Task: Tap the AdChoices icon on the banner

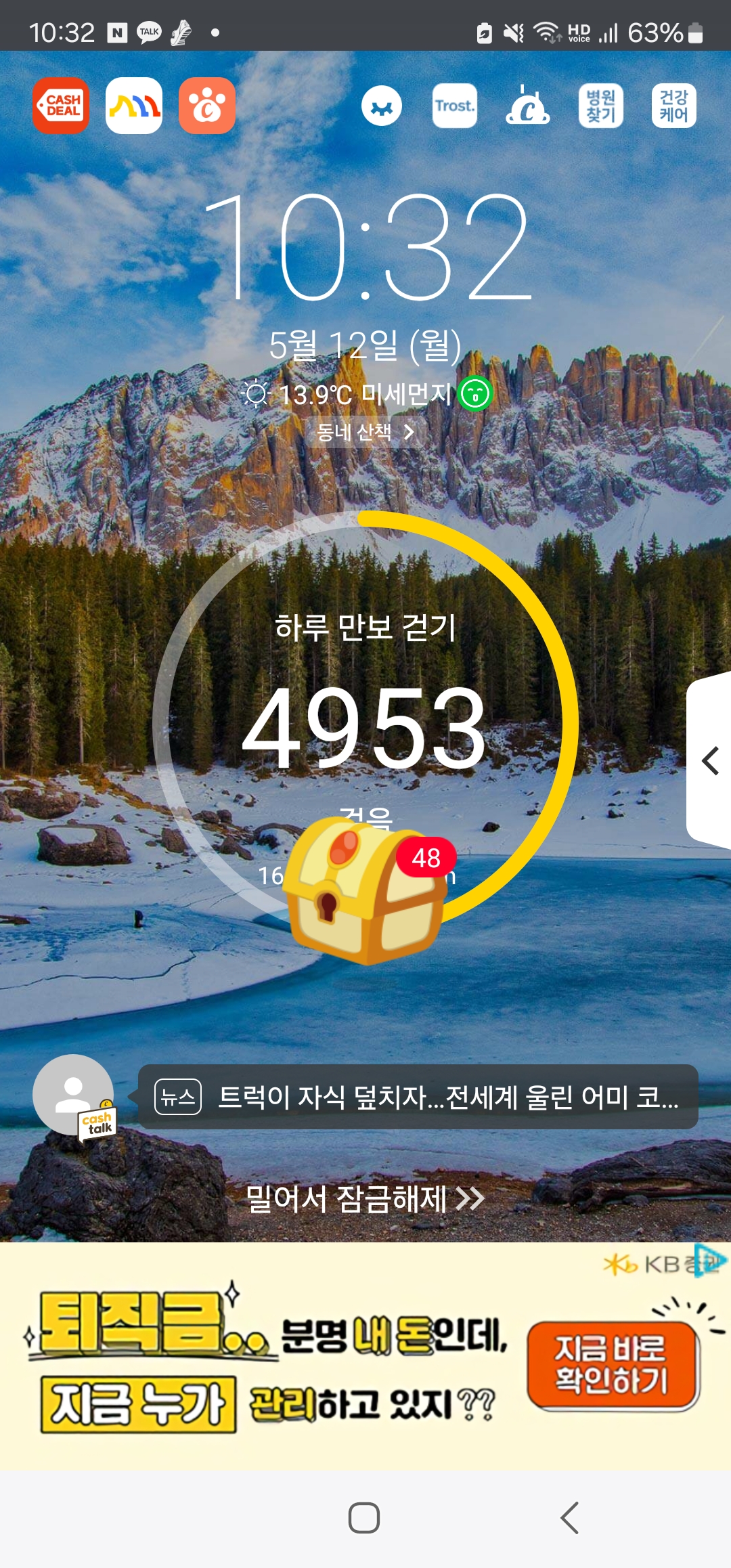Action: 711,1261
